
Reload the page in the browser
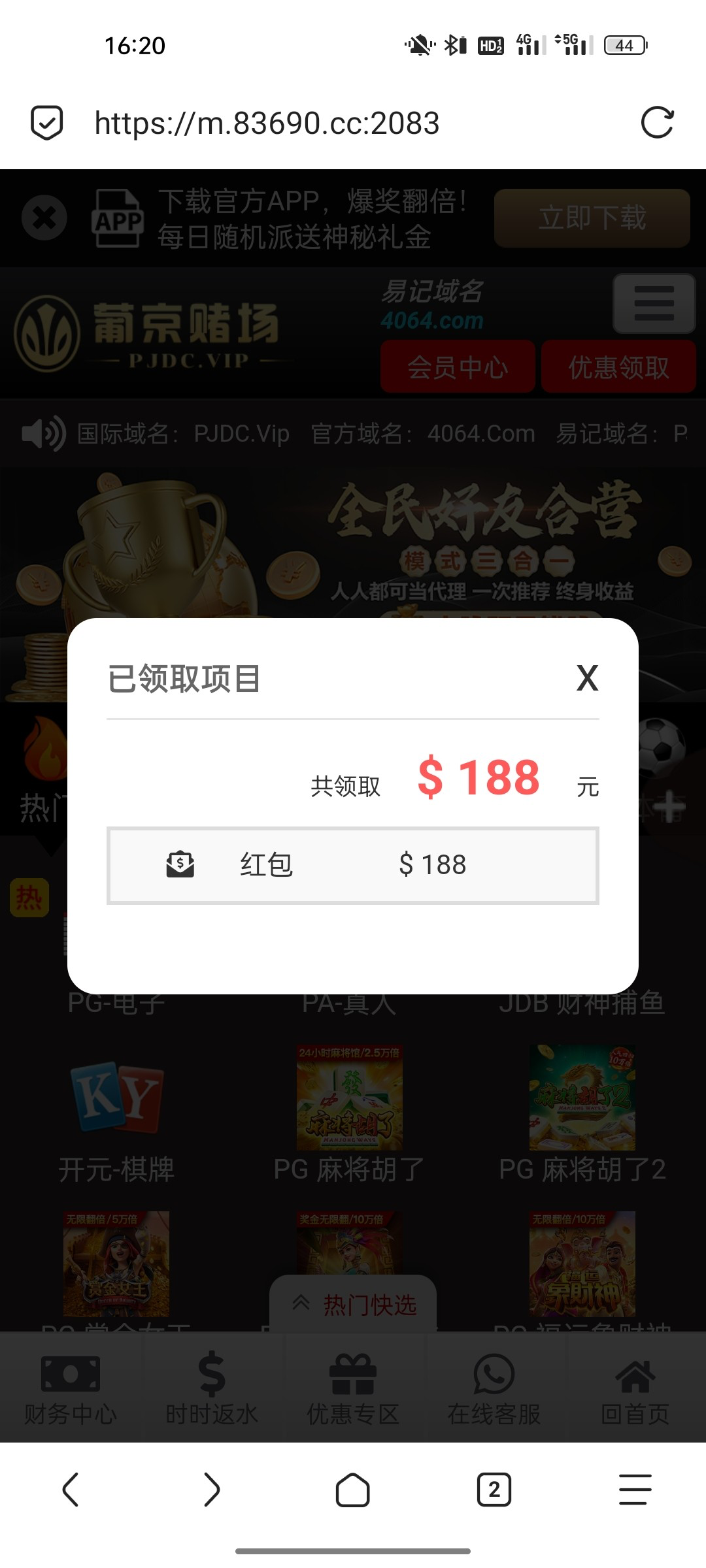(x=657, y=123)
